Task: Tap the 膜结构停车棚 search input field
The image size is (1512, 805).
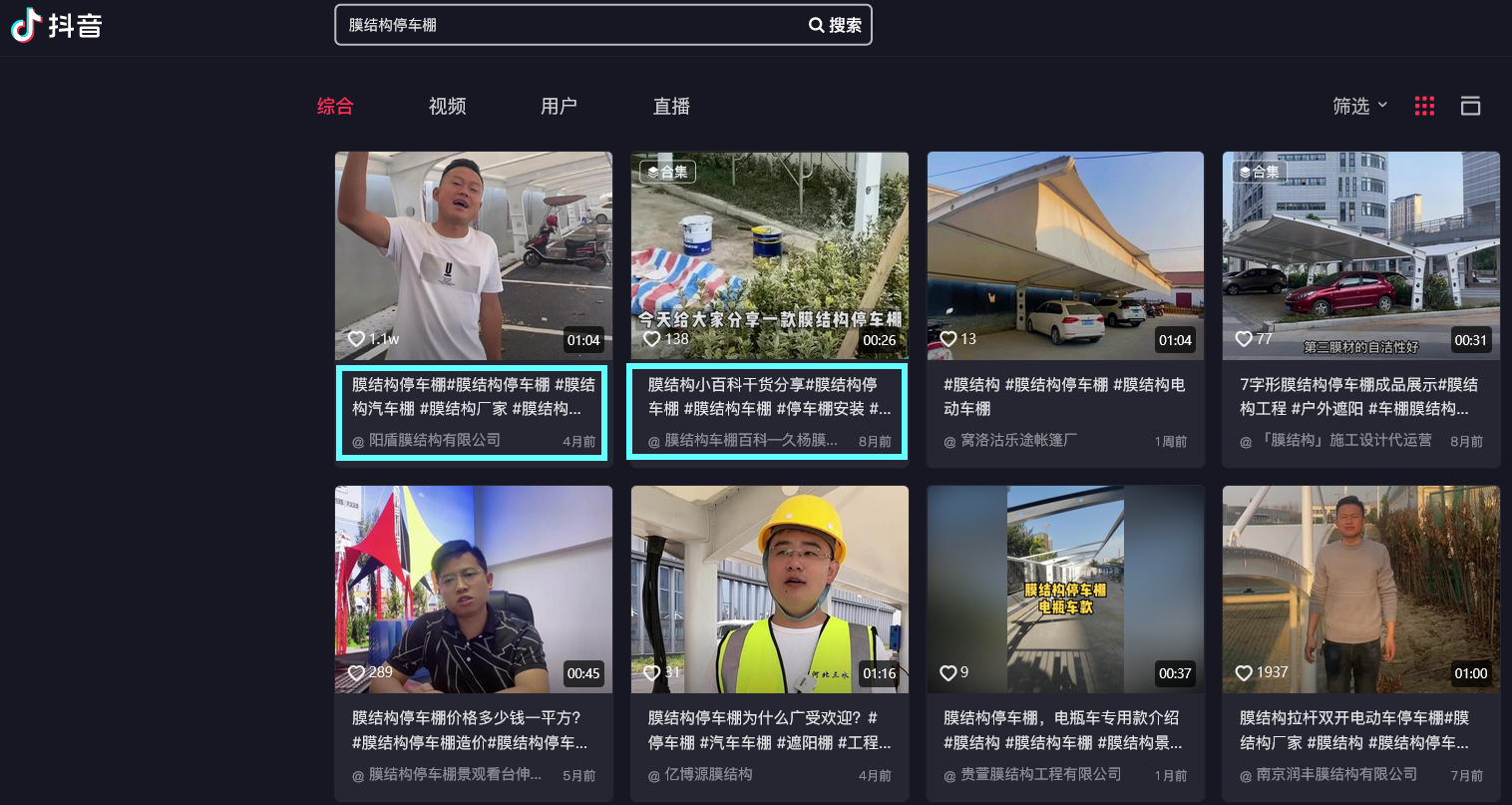Action: click(x=568, y=25)
